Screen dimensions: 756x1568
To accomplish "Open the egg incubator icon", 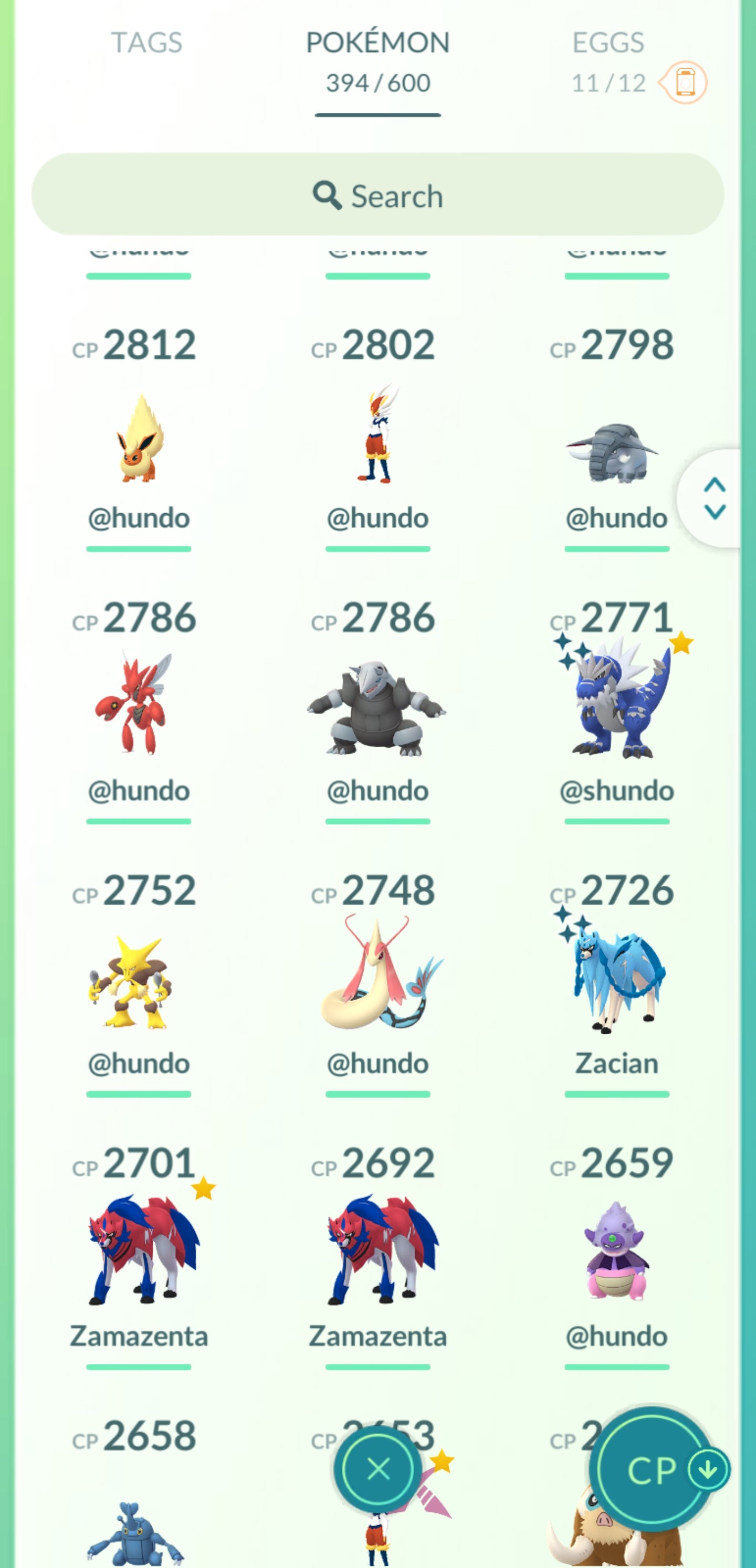I will coord(685,82).
